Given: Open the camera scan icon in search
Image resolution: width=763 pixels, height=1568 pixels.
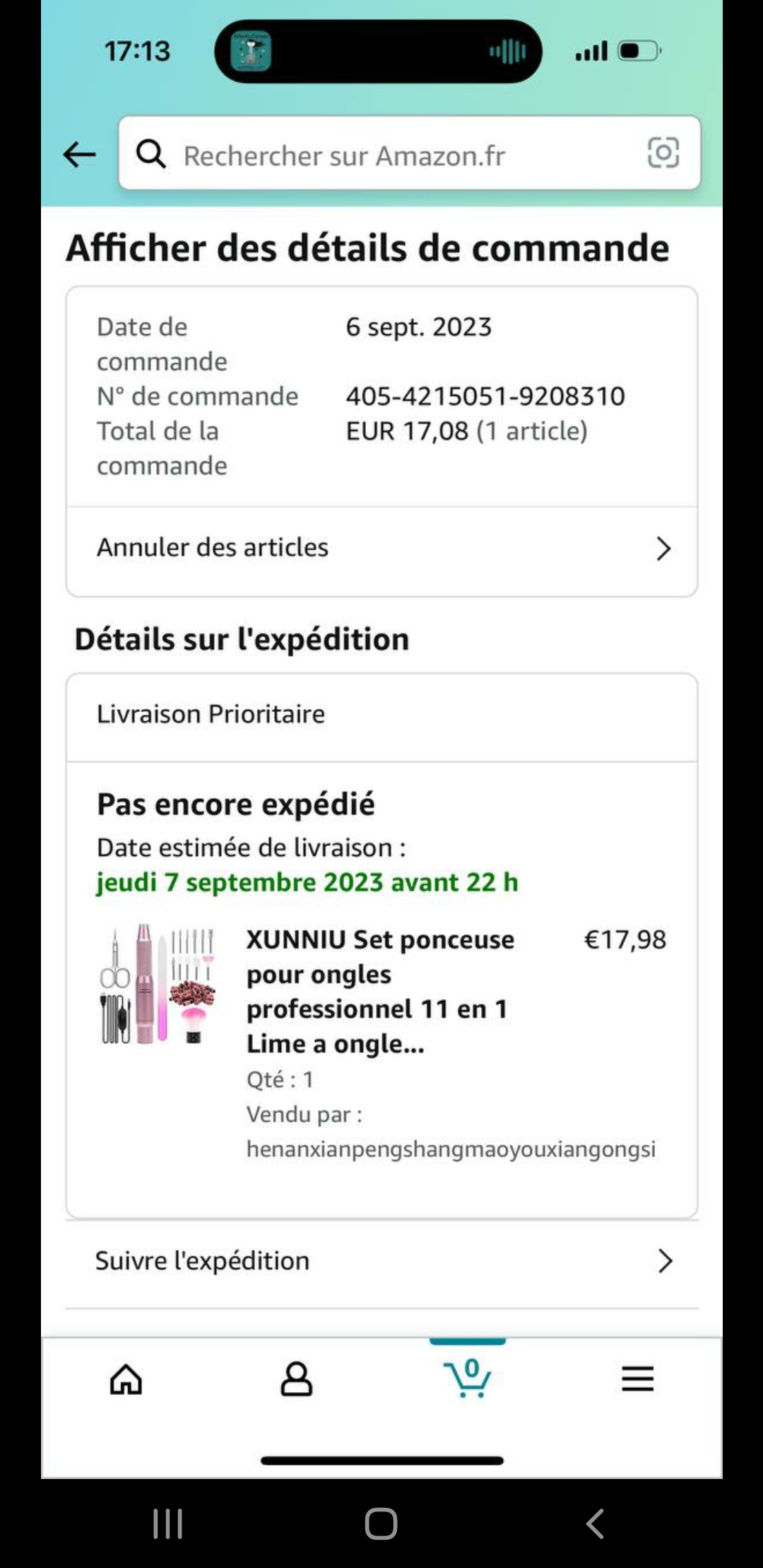Looking at the screenshot, I should (x=663, y=153).
